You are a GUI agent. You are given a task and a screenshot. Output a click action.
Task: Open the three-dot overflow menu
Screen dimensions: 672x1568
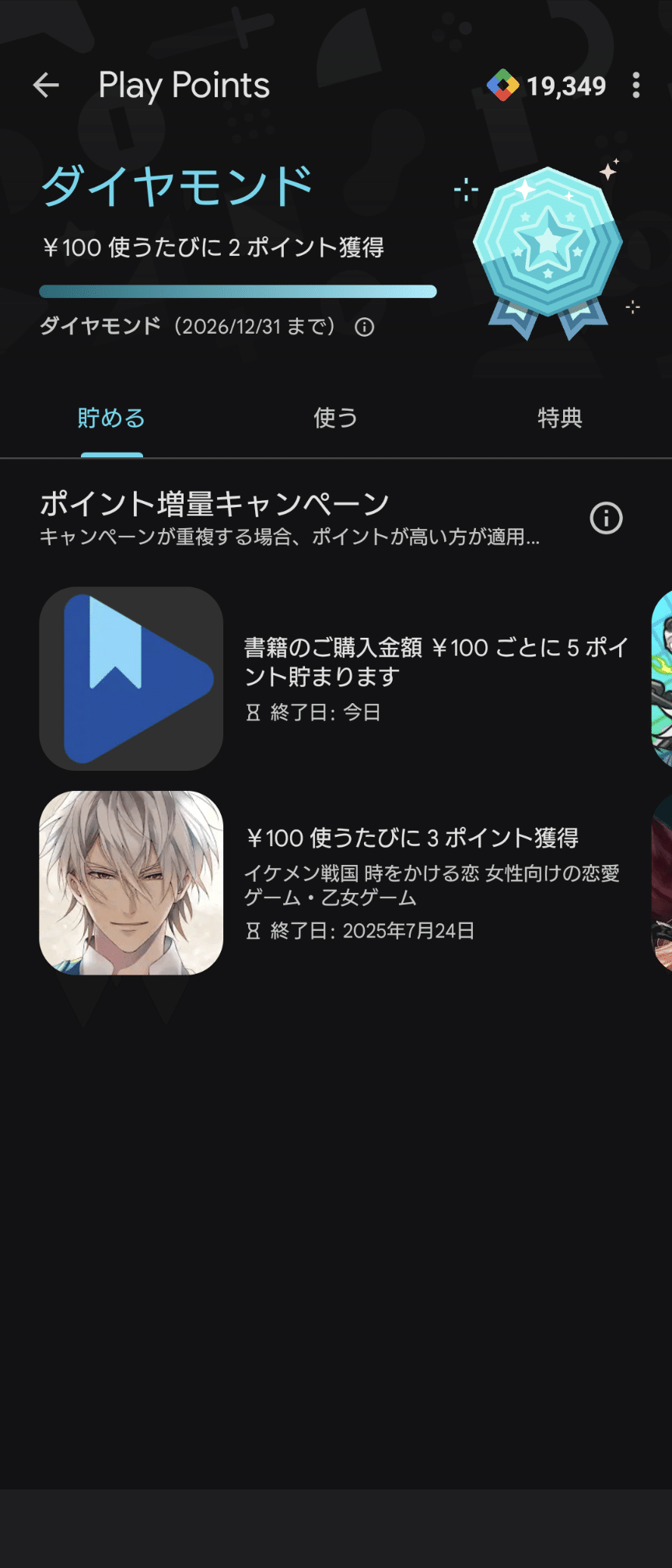[x=636, y=86]
